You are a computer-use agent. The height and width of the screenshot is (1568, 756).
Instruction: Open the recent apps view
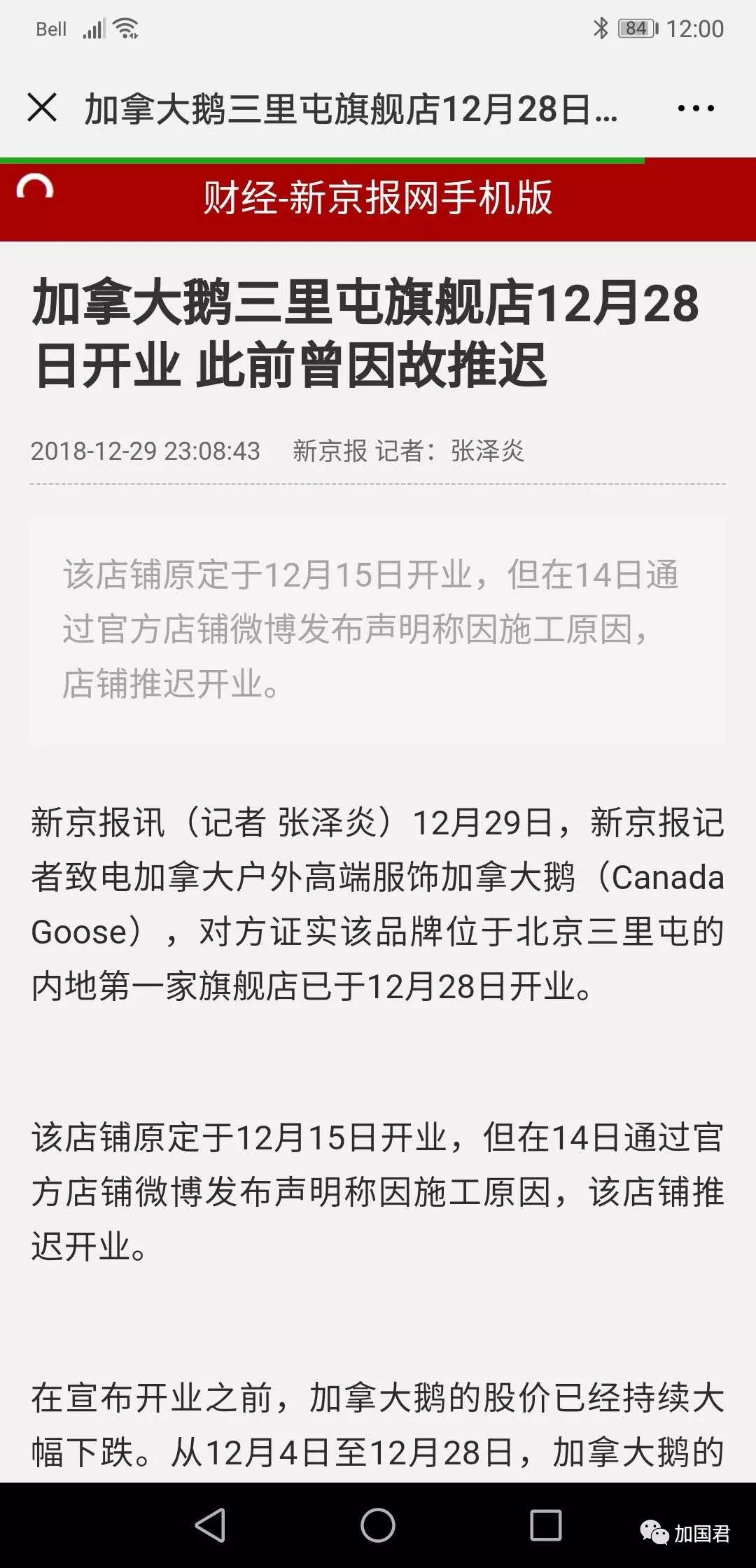point(545,1525)
